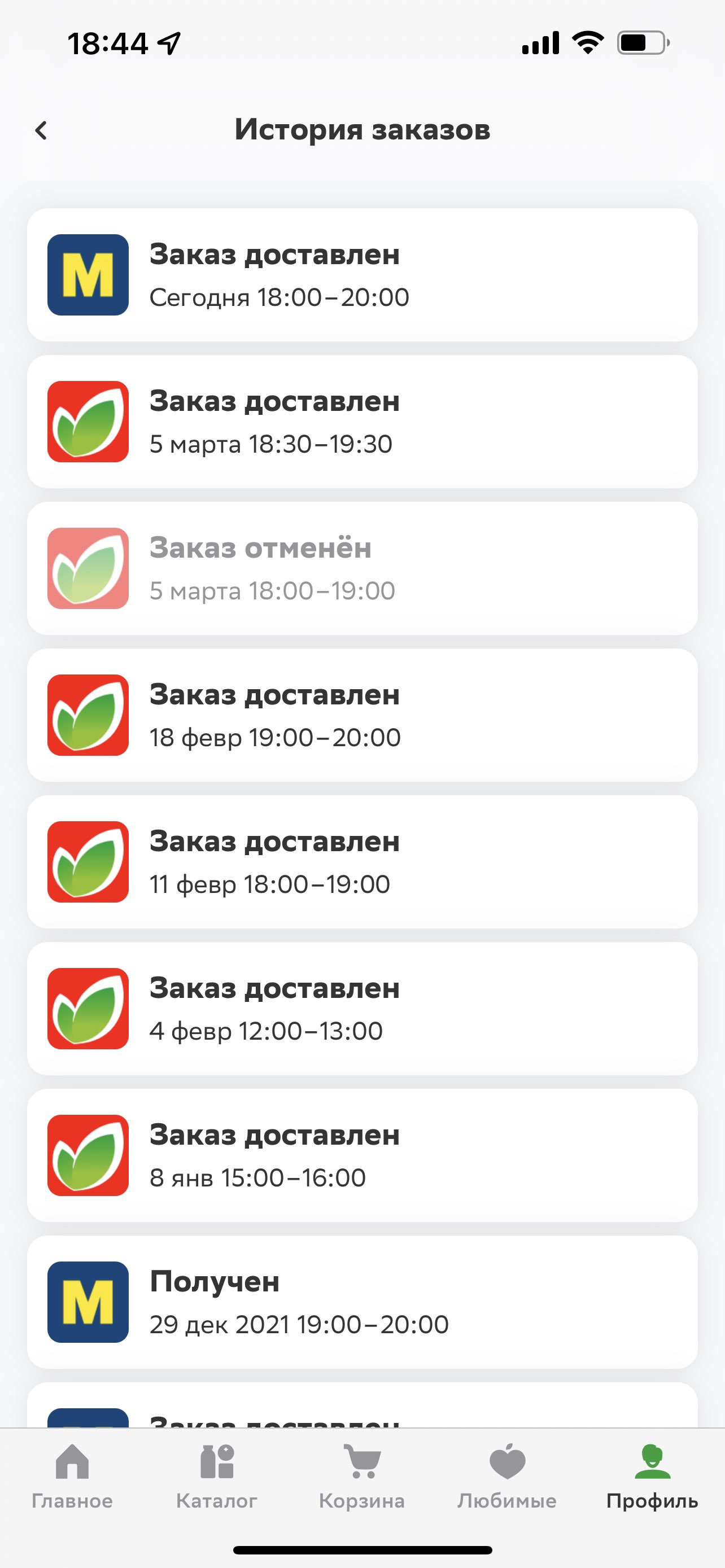This screenshot has width=725, height=1568.
Task: View the order from 11 февр 18:00–19:00
Action: [362, 862]
